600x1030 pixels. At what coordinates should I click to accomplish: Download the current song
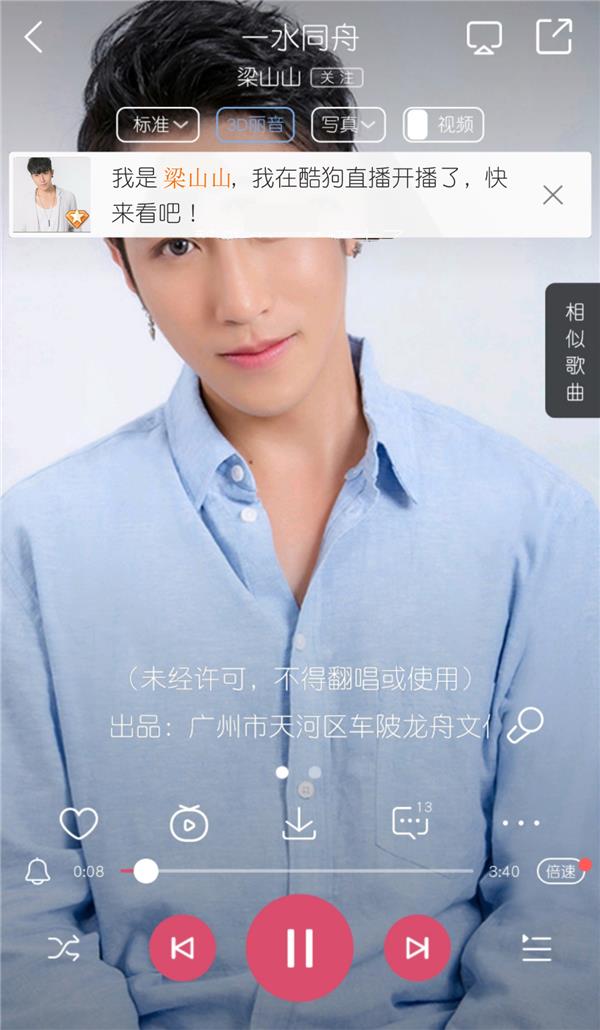point(299,823)
